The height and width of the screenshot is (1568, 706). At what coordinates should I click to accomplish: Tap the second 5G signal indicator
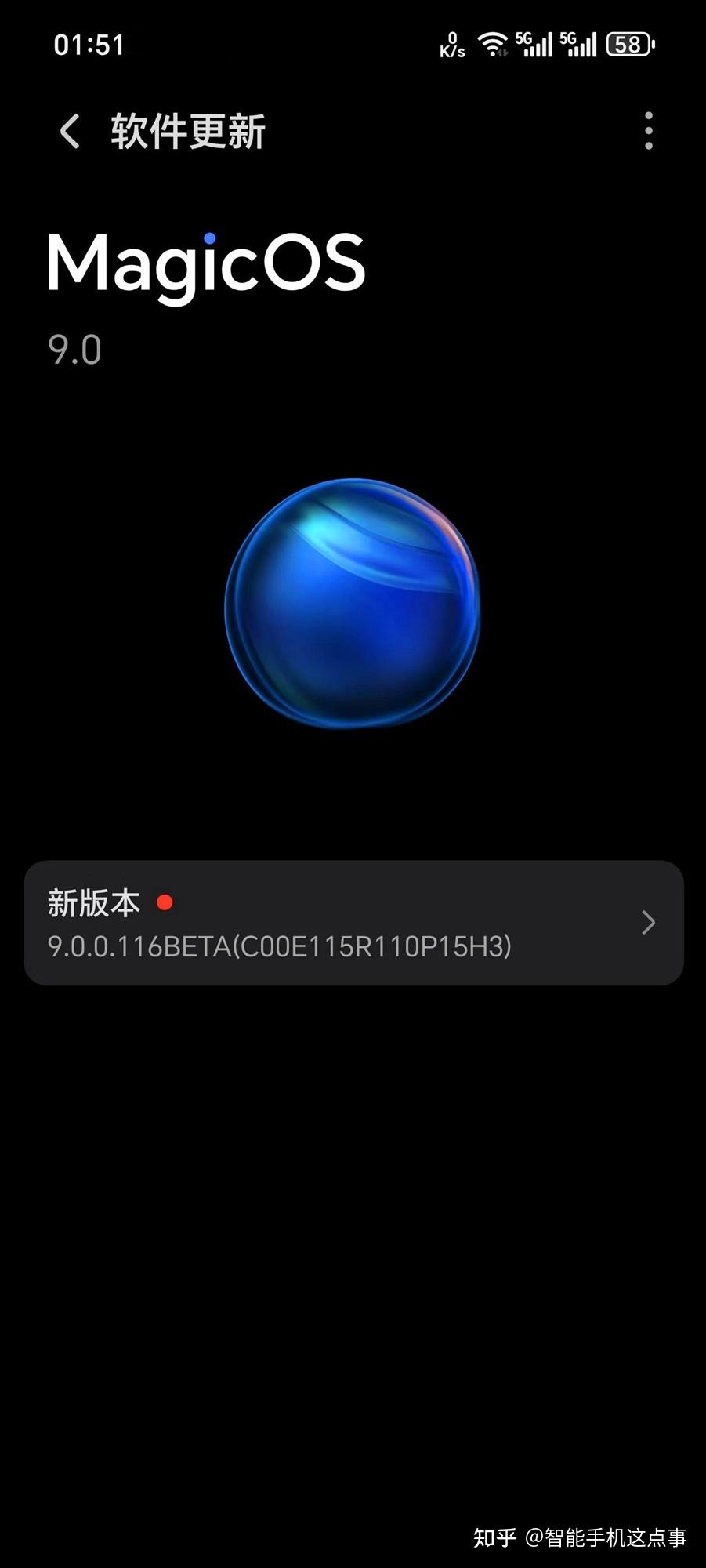(x=580, y=45)
